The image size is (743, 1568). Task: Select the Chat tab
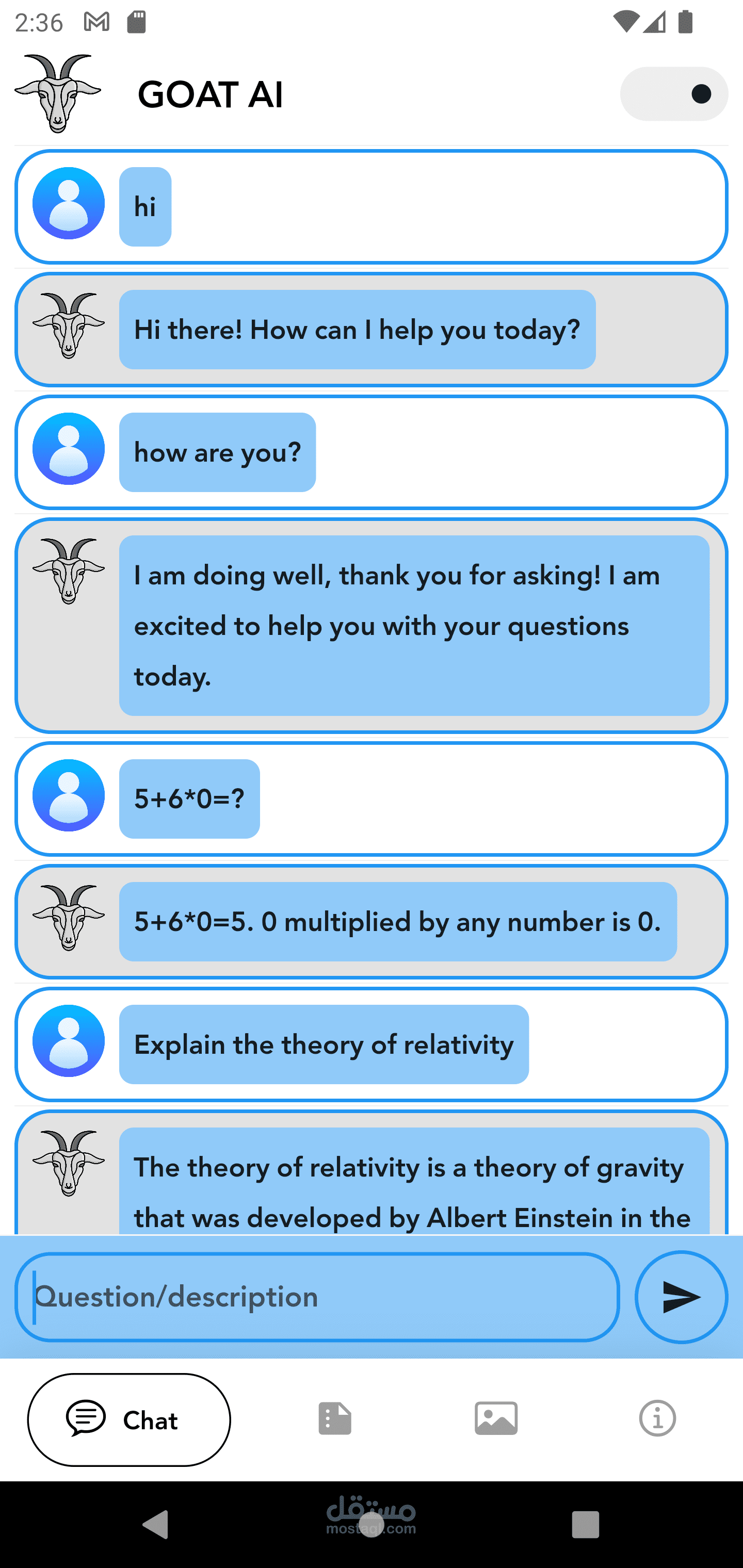tap(129, 1419)
